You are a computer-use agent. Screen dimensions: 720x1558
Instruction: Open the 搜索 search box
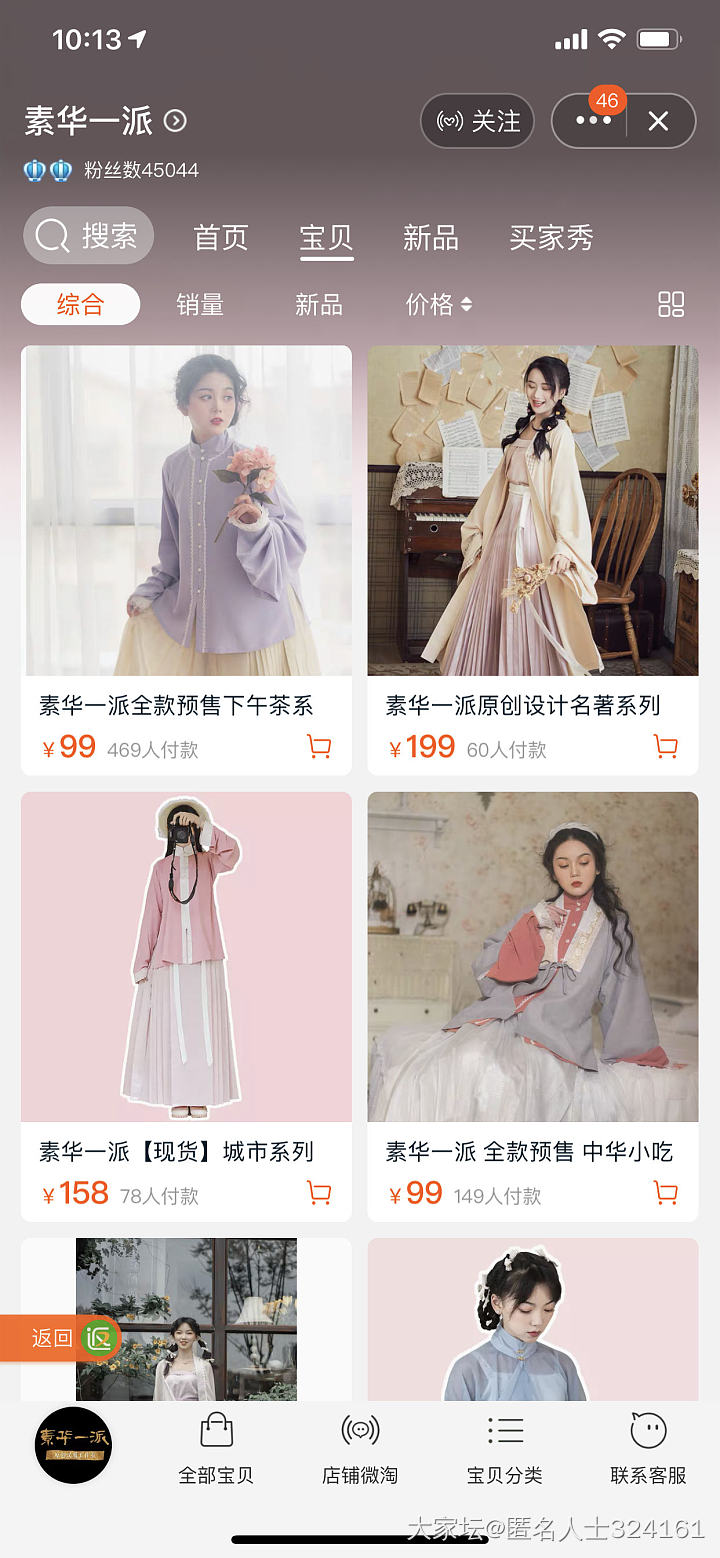(x=88, y=236)
